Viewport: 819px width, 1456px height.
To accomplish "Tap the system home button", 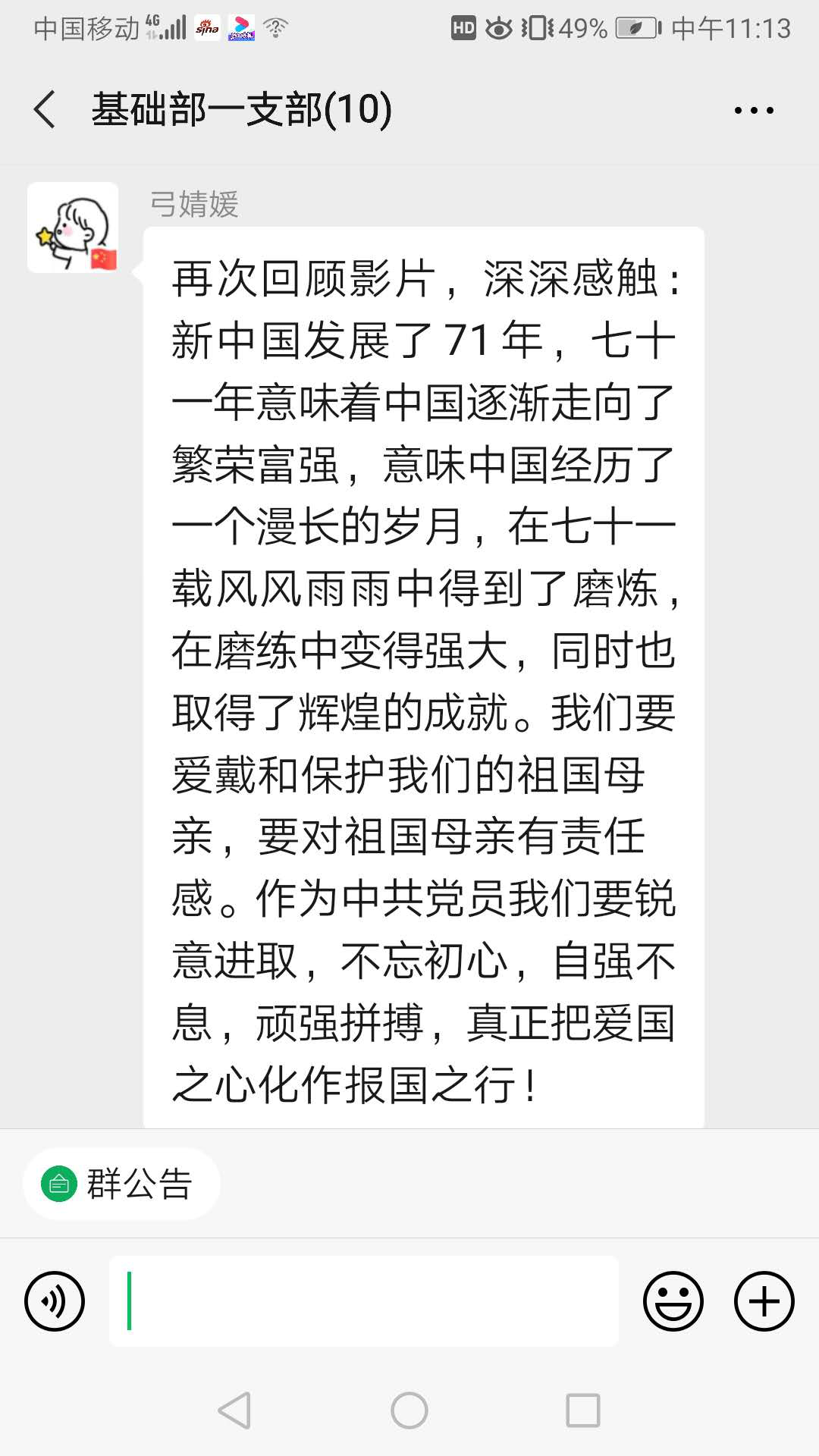I will click(409, 1410).
